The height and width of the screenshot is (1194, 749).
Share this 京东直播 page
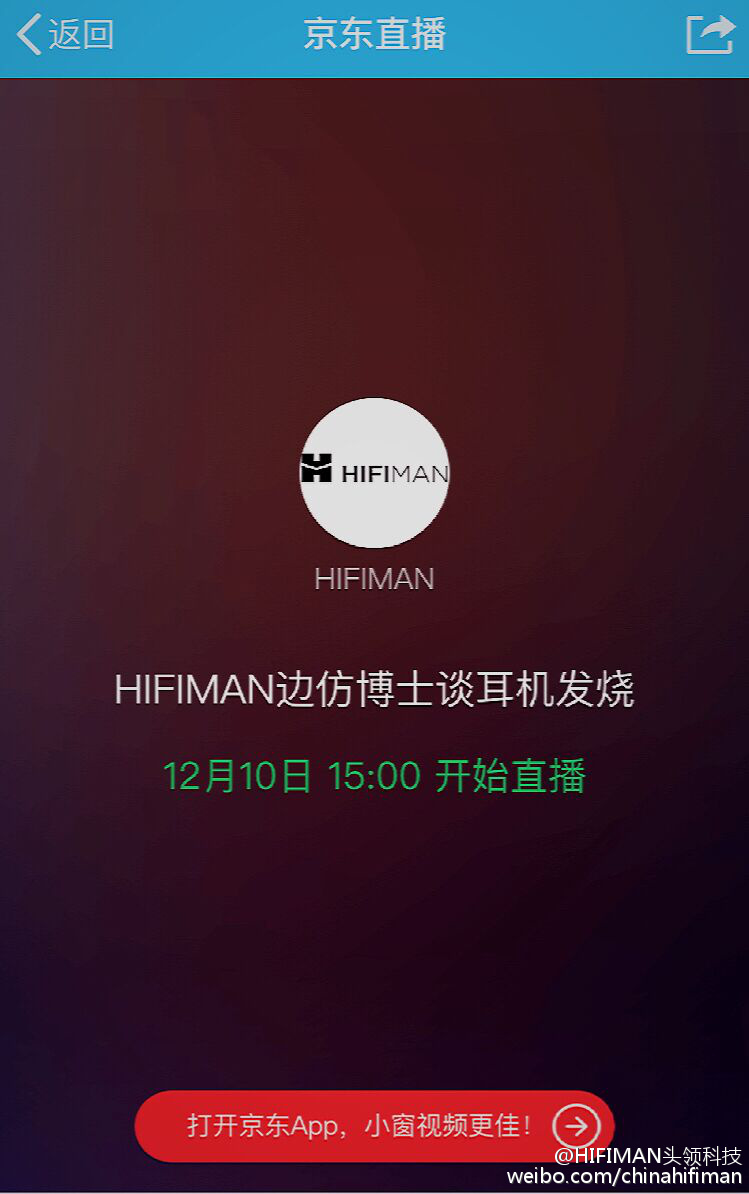point(709,34)
